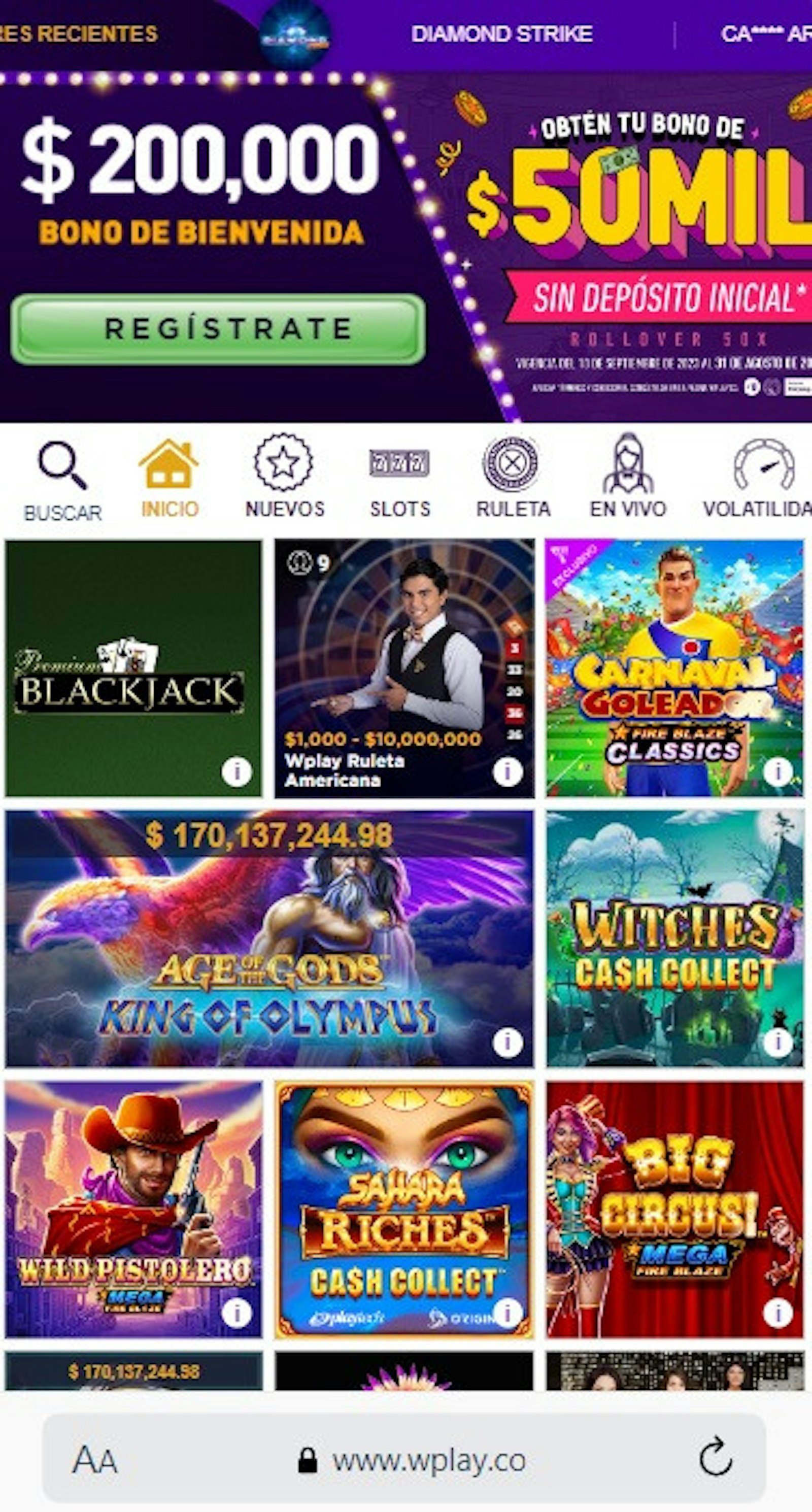The height and width of the screenshot is (1512, 812).
Task: Open the Ruleta category
Action: [x=513, y=477]
